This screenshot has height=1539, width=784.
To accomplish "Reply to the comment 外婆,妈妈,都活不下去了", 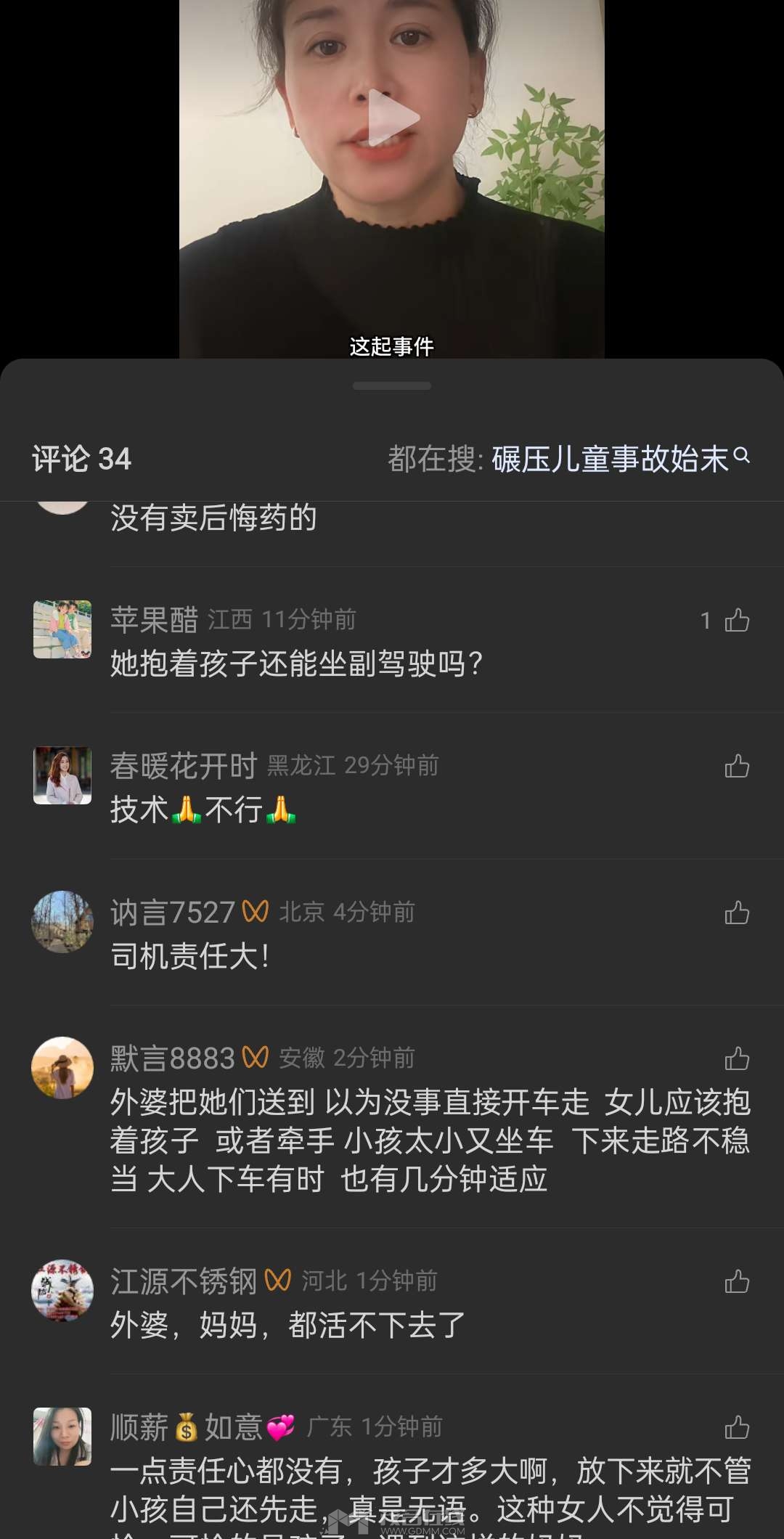I will (x=287, y=1325).
